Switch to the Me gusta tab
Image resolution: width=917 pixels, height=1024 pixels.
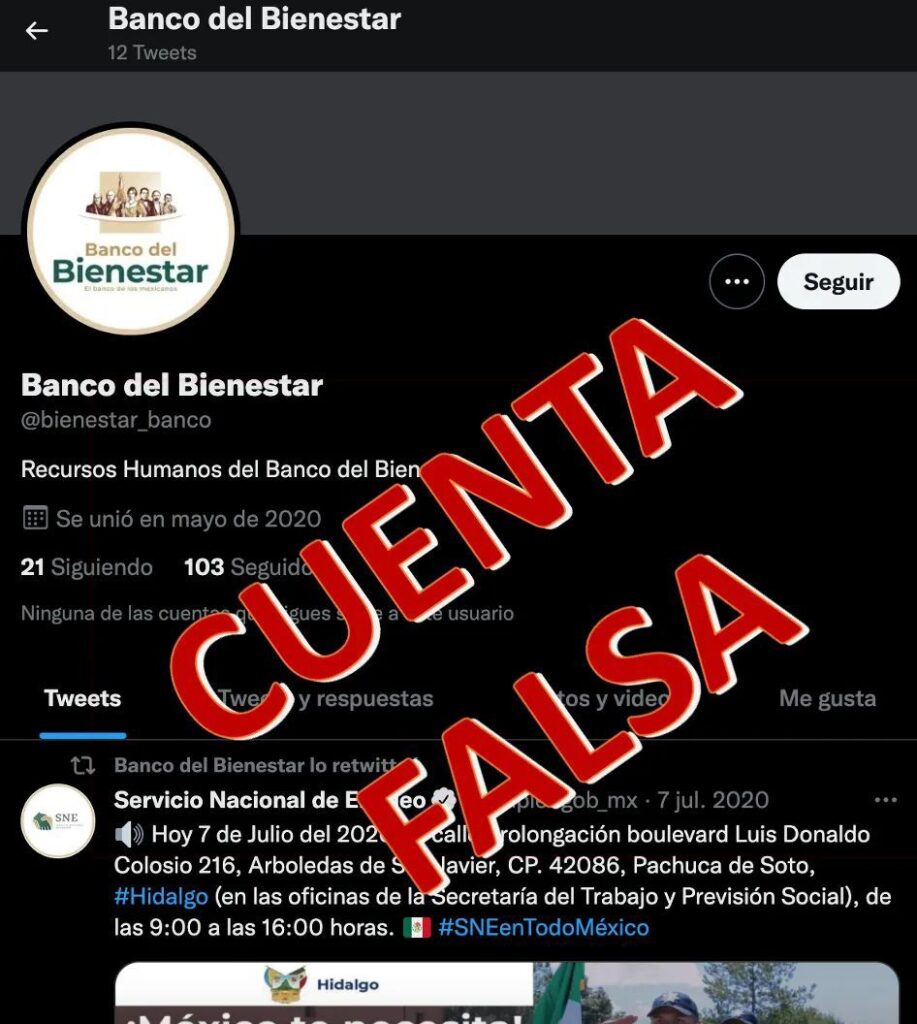click(827, 698)
